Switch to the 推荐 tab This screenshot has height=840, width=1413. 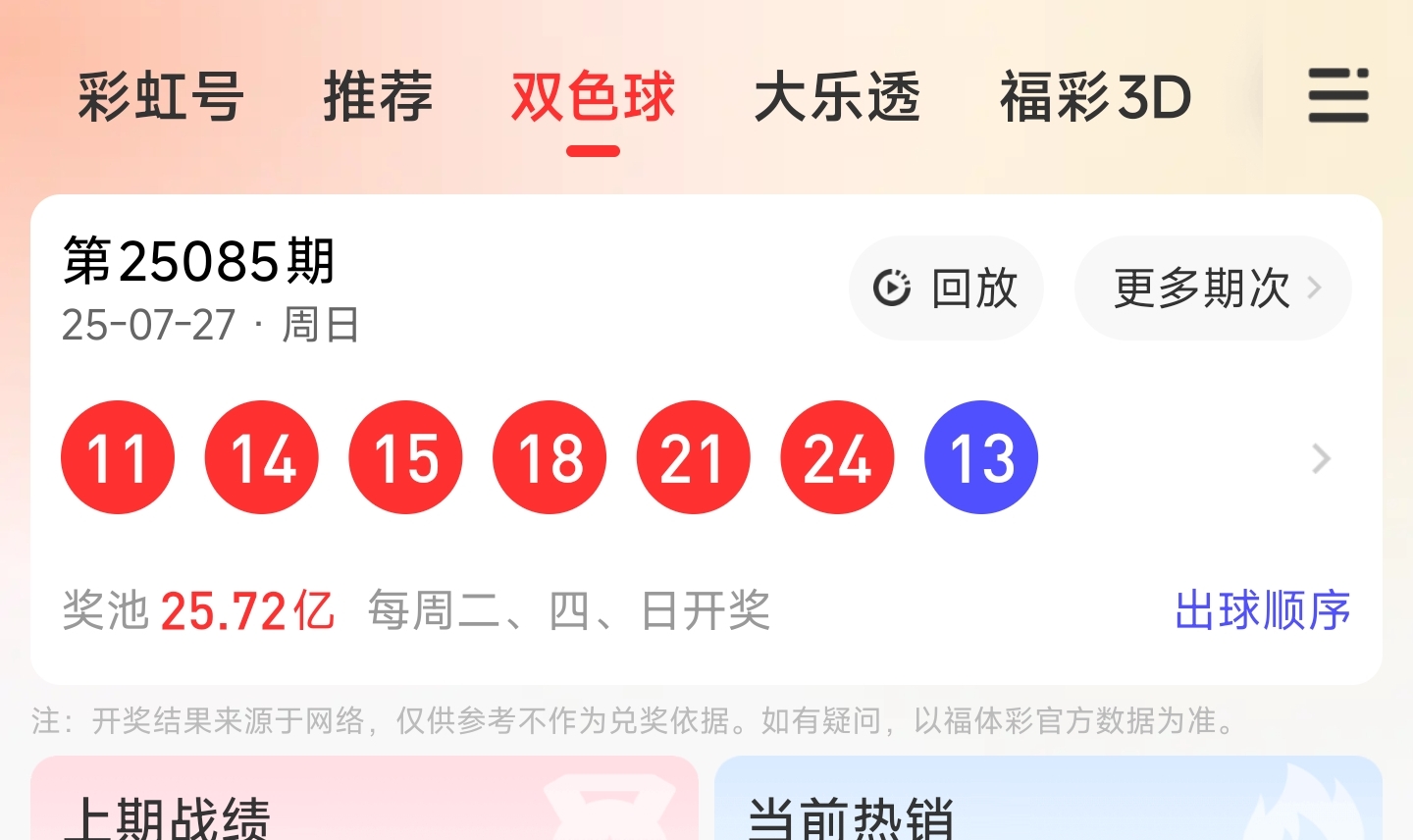[x=379, y=97]
